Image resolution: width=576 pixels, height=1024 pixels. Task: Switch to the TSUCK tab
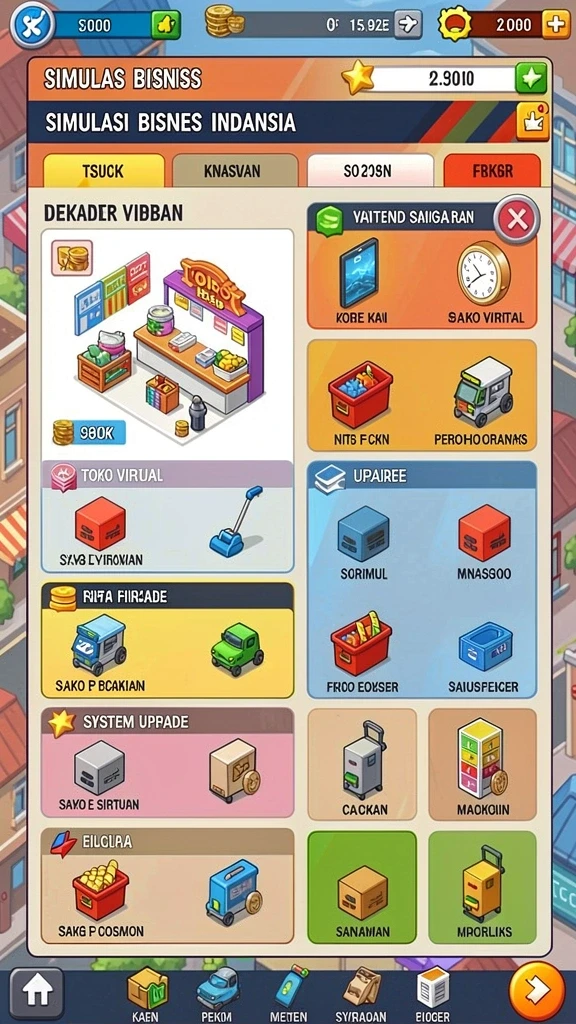pyautogui.click(x=103, y=171)
